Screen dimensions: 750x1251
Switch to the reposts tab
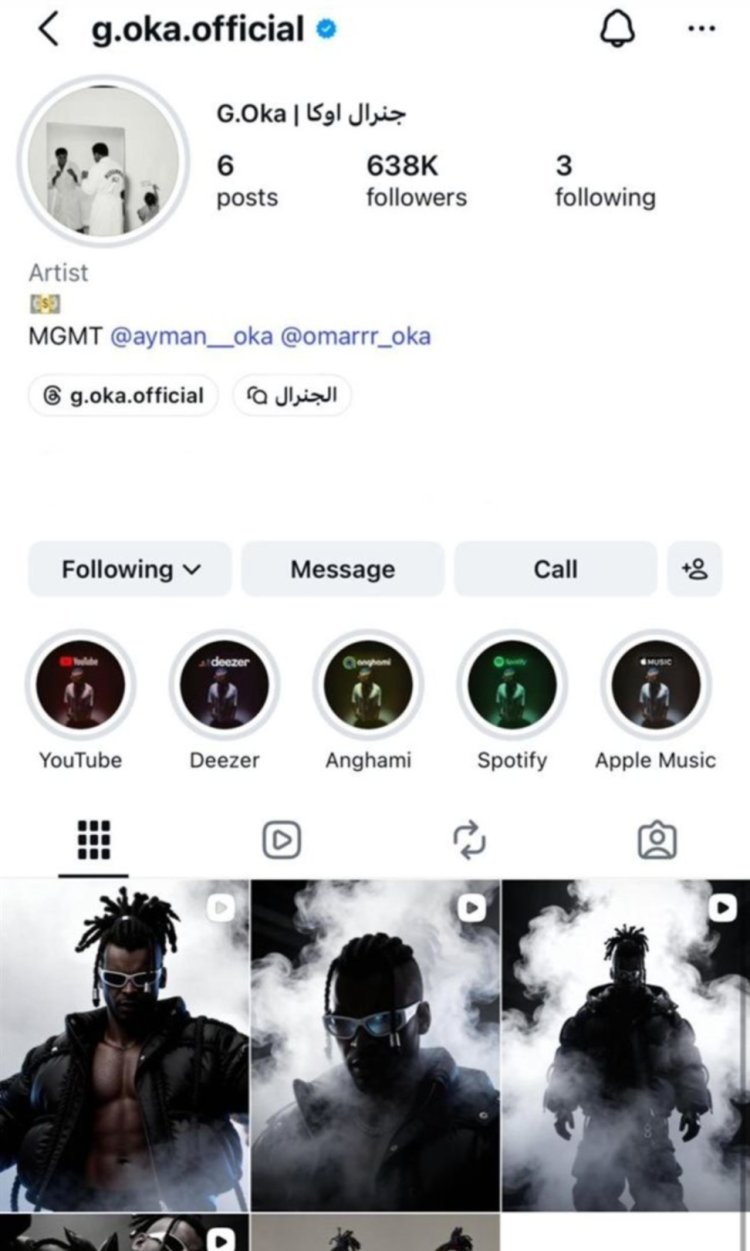469,840
